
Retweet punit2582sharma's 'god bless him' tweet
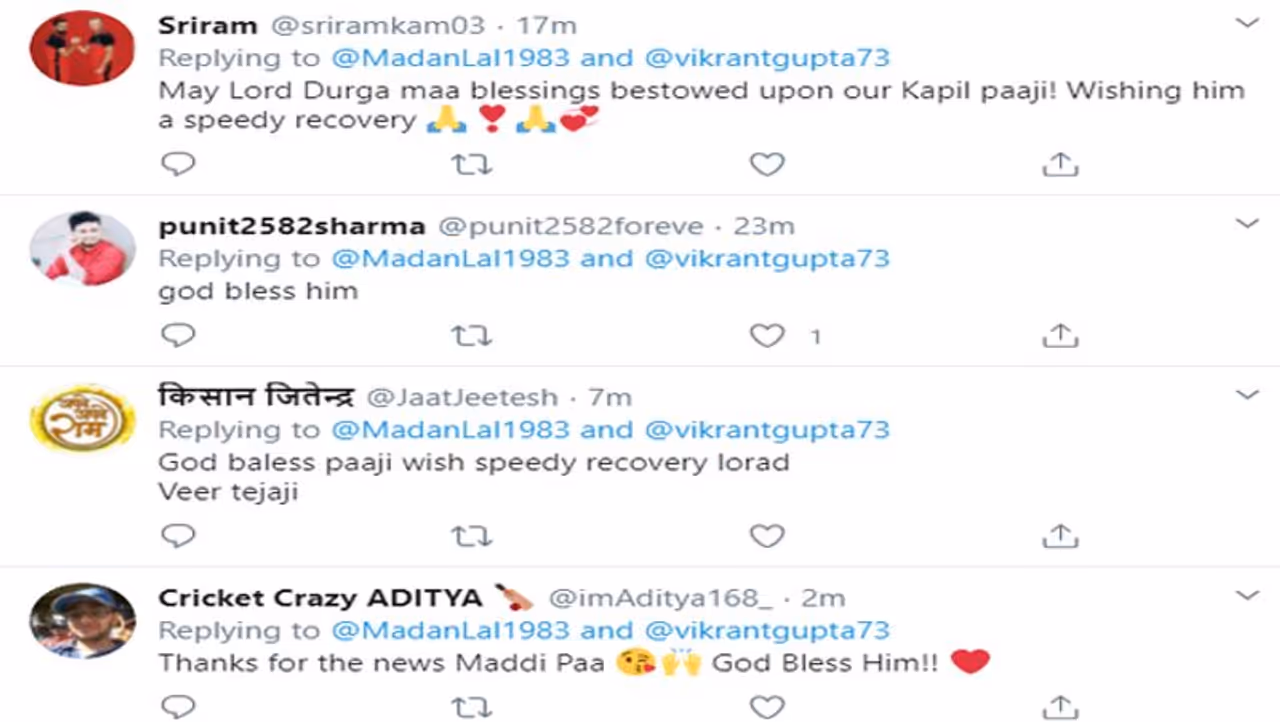[471, 336]
